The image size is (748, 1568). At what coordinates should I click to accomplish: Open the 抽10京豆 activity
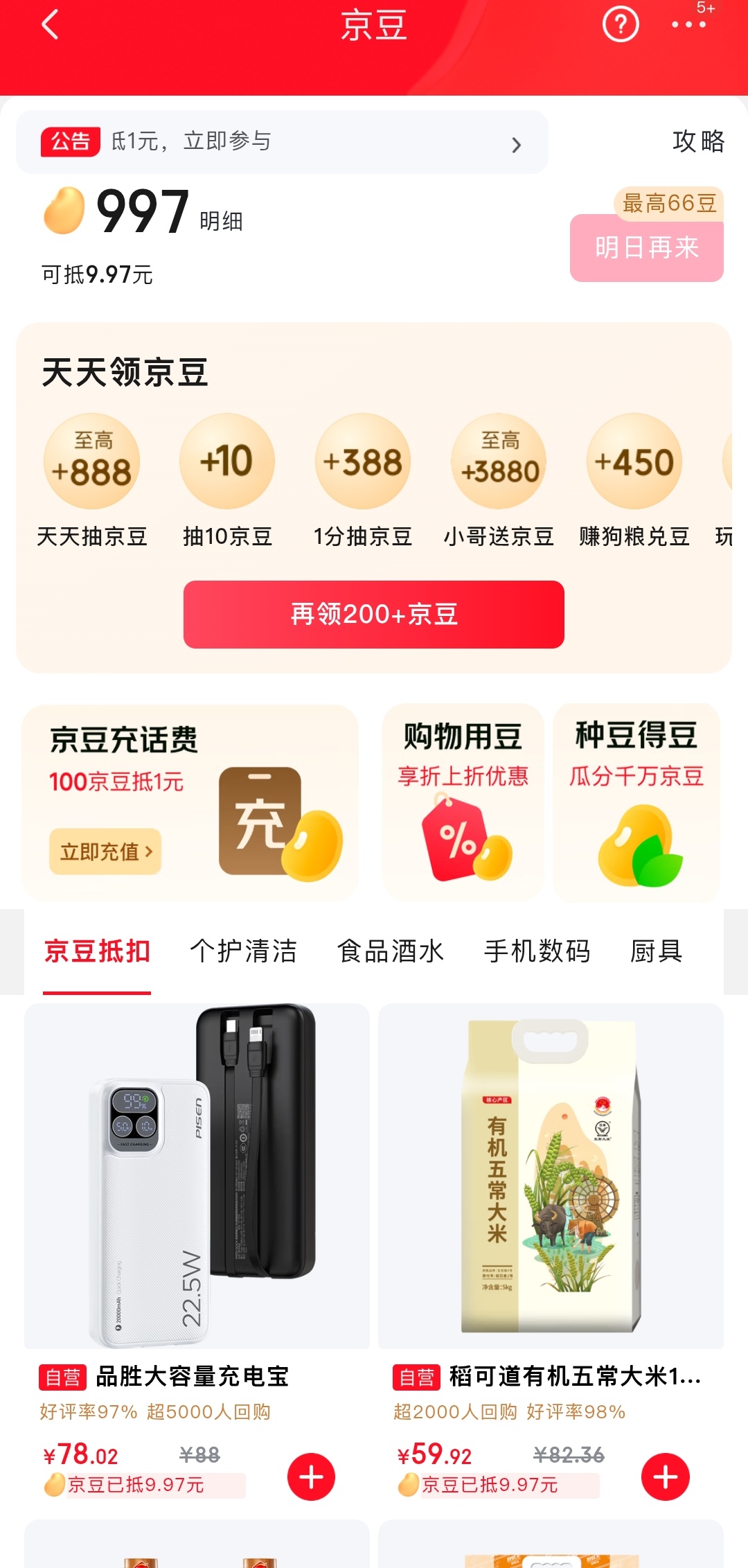click(227, 462)
